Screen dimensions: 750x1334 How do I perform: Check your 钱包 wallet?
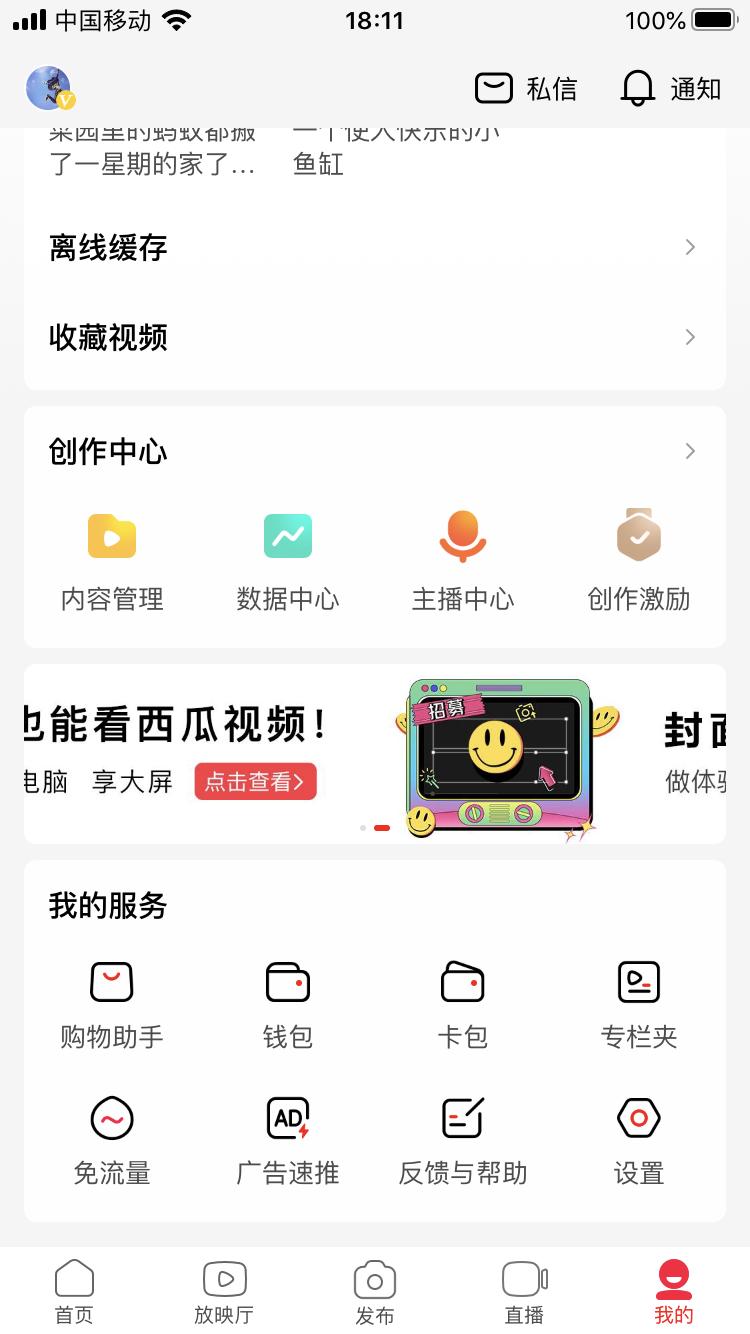287,1005
